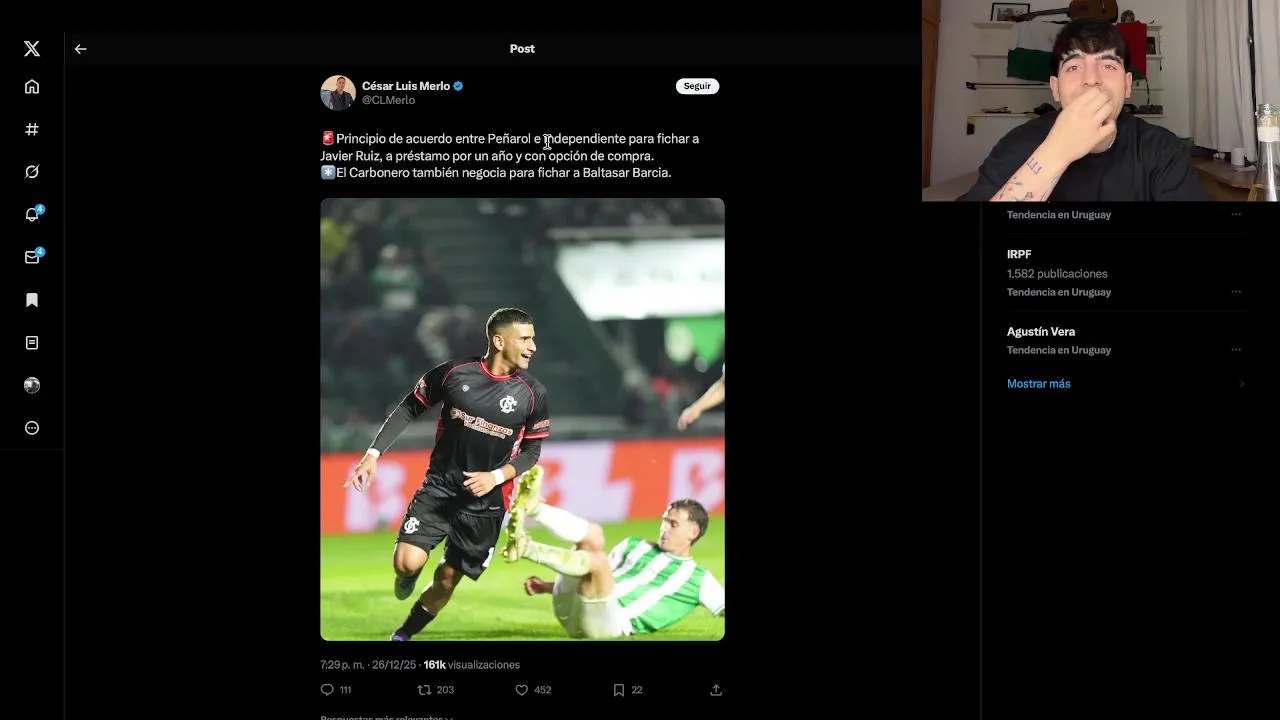Open the Explore hashtag section
1280x720 pixels.
click(x=32, y=129)
